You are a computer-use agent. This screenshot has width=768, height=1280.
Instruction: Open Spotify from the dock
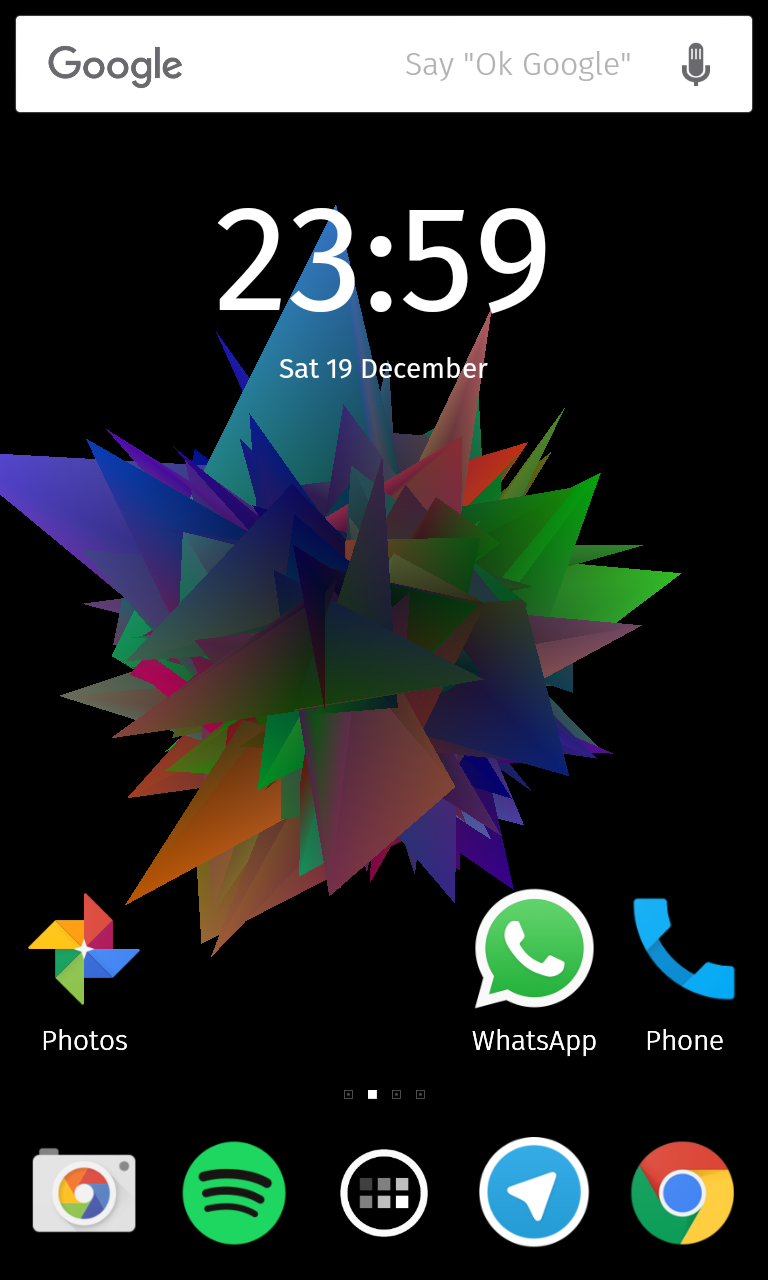234,1192
